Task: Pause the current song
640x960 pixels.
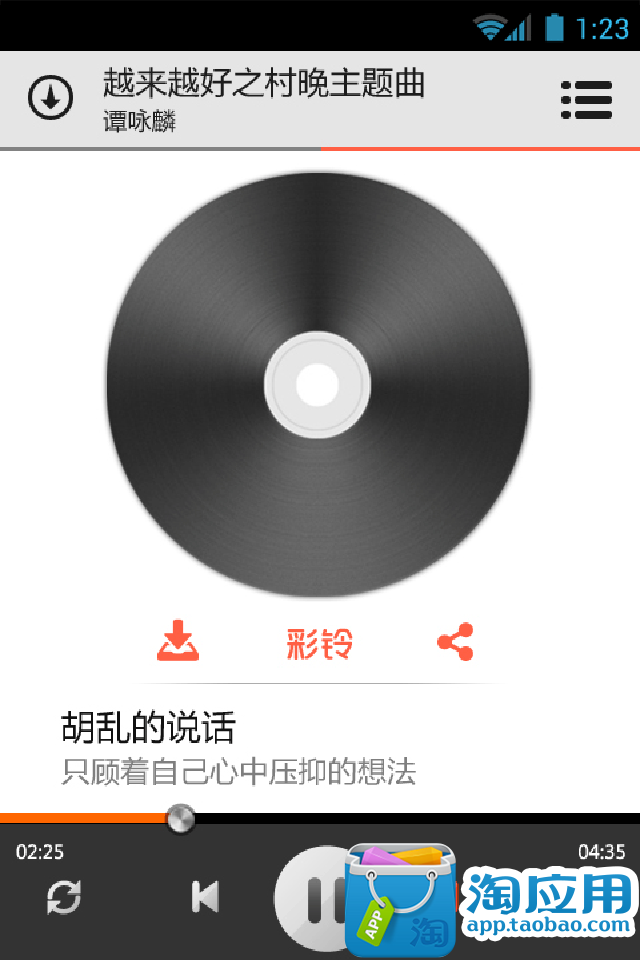Action: click(x=312, y=897)
